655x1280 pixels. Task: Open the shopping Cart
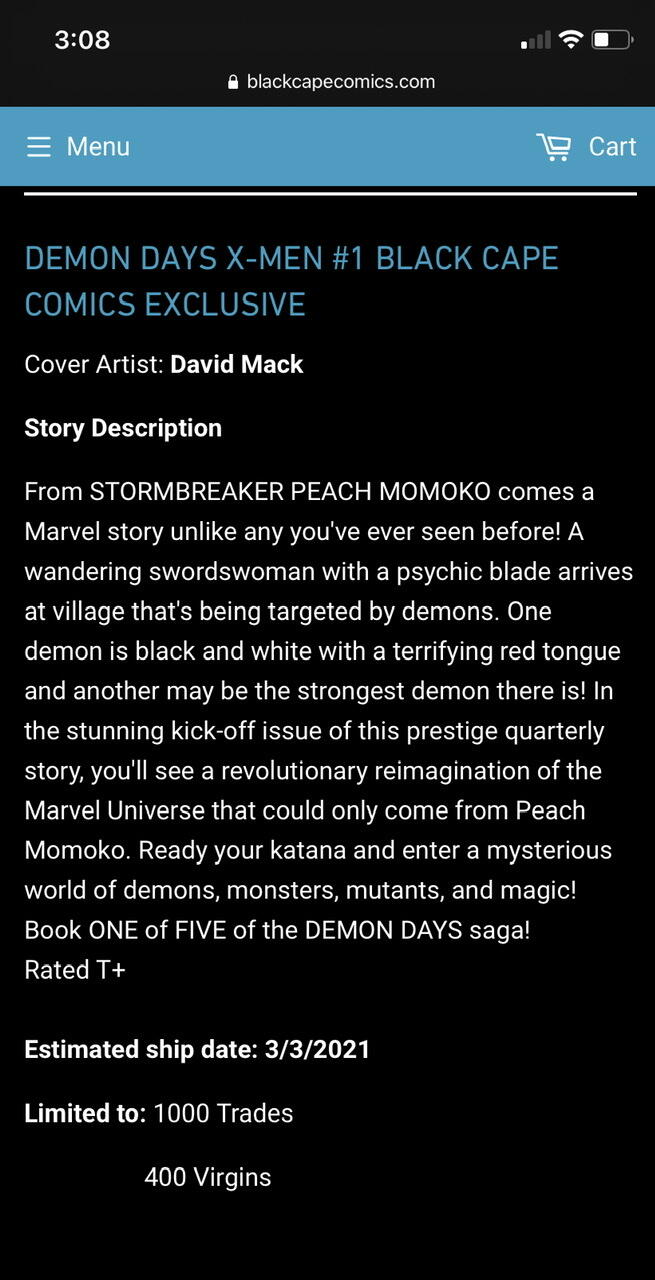pyautogui.click(x=586, y=147)
